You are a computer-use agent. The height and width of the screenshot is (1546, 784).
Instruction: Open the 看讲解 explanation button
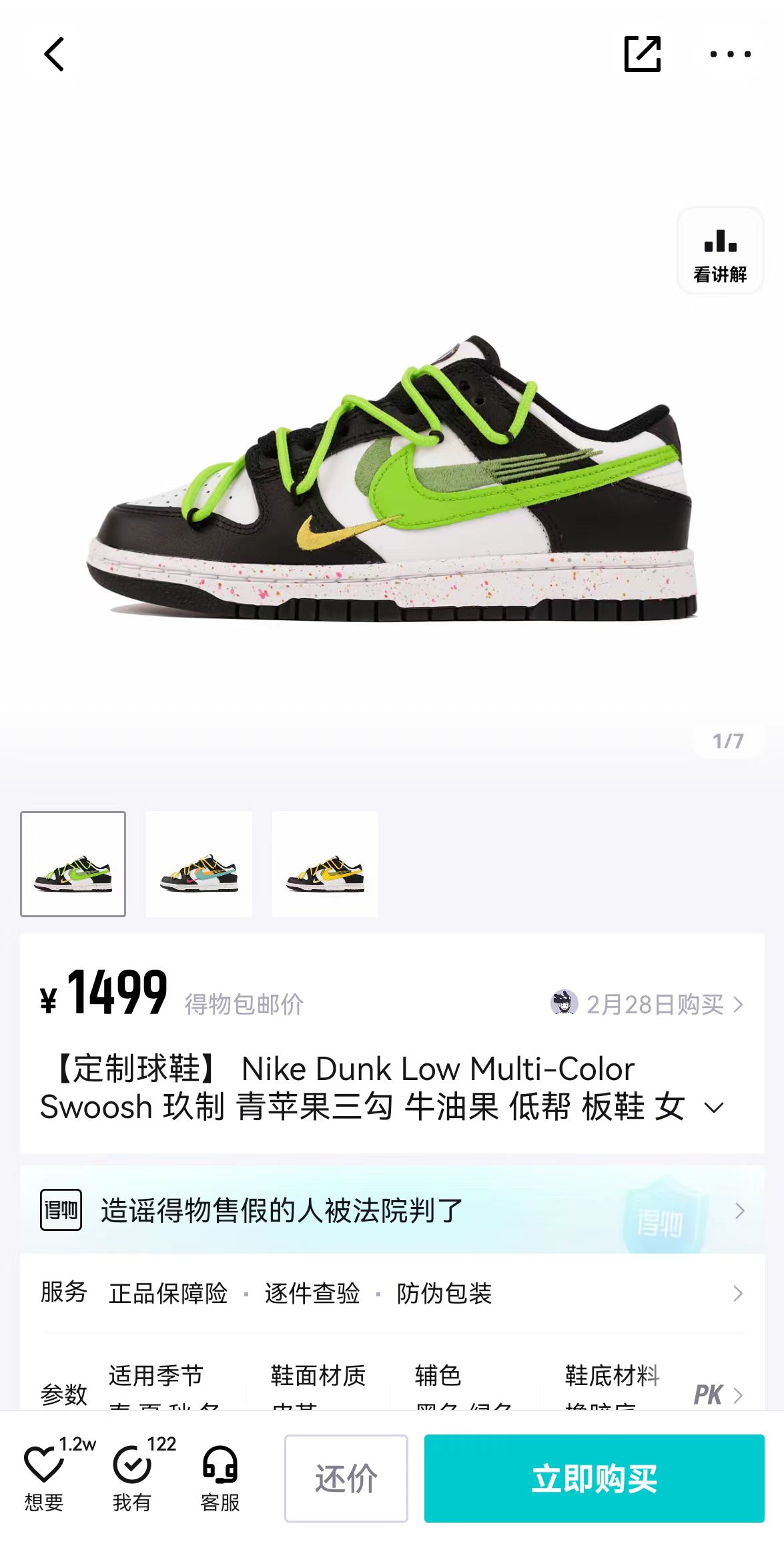[x=720, y=250]
